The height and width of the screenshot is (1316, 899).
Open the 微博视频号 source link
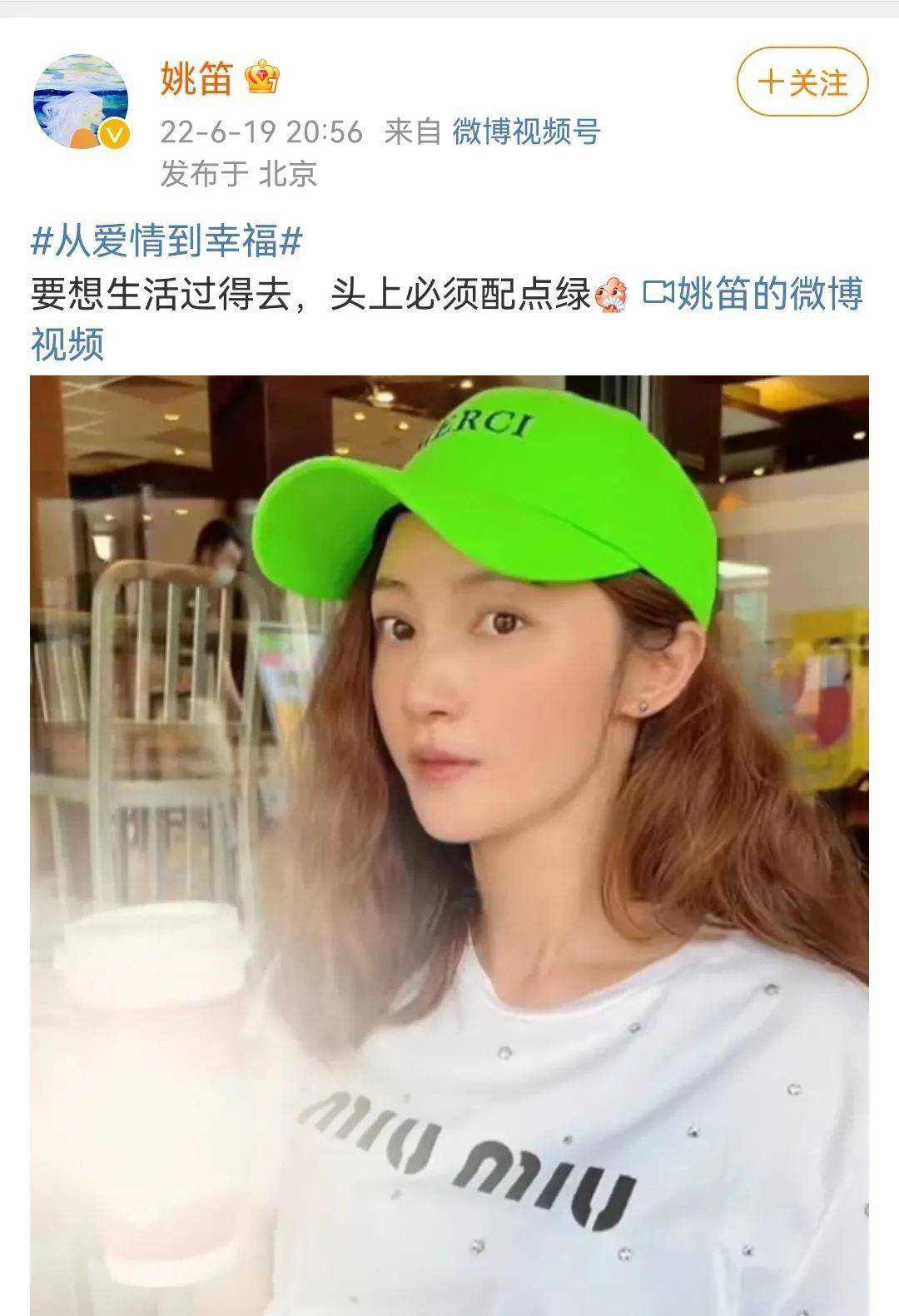pyautogui.click(x=526, y=132)
